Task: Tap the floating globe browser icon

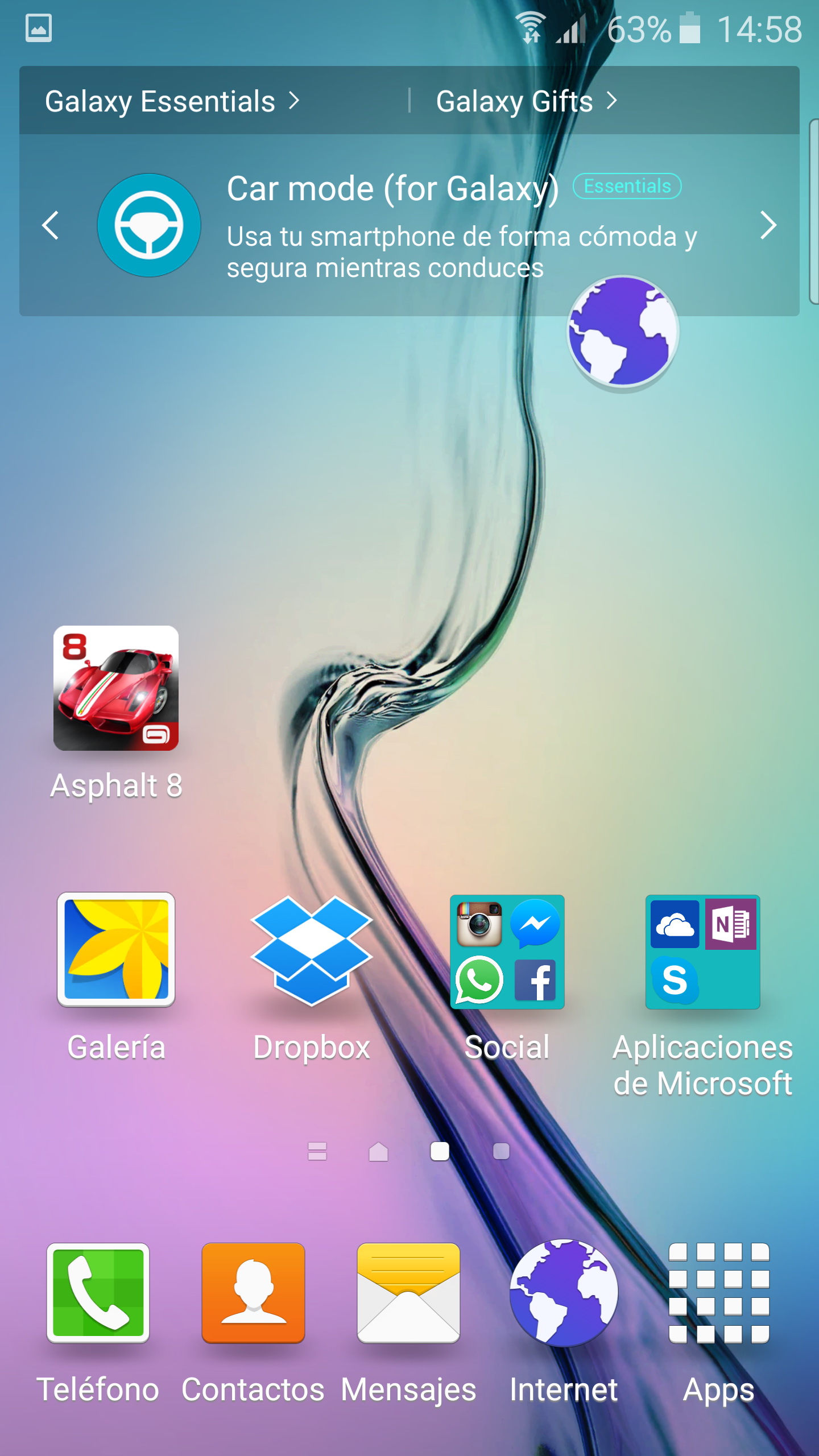Action: click(x=623, y=332)
